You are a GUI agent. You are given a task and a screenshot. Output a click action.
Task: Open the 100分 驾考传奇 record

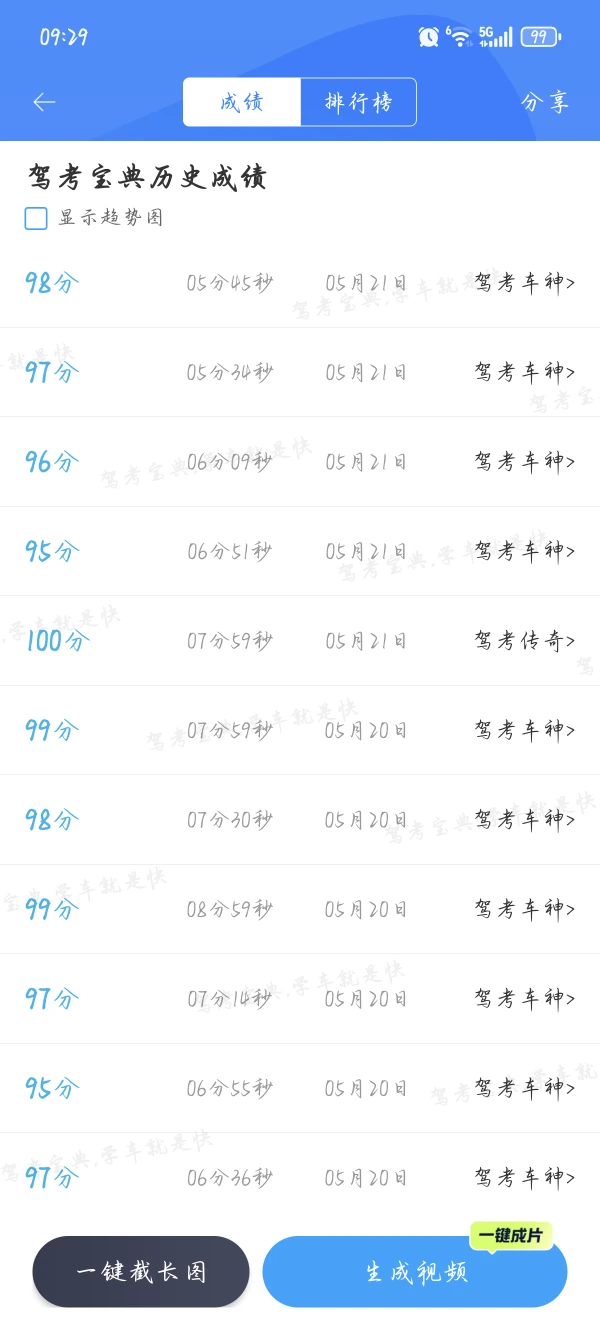[300, 641]
